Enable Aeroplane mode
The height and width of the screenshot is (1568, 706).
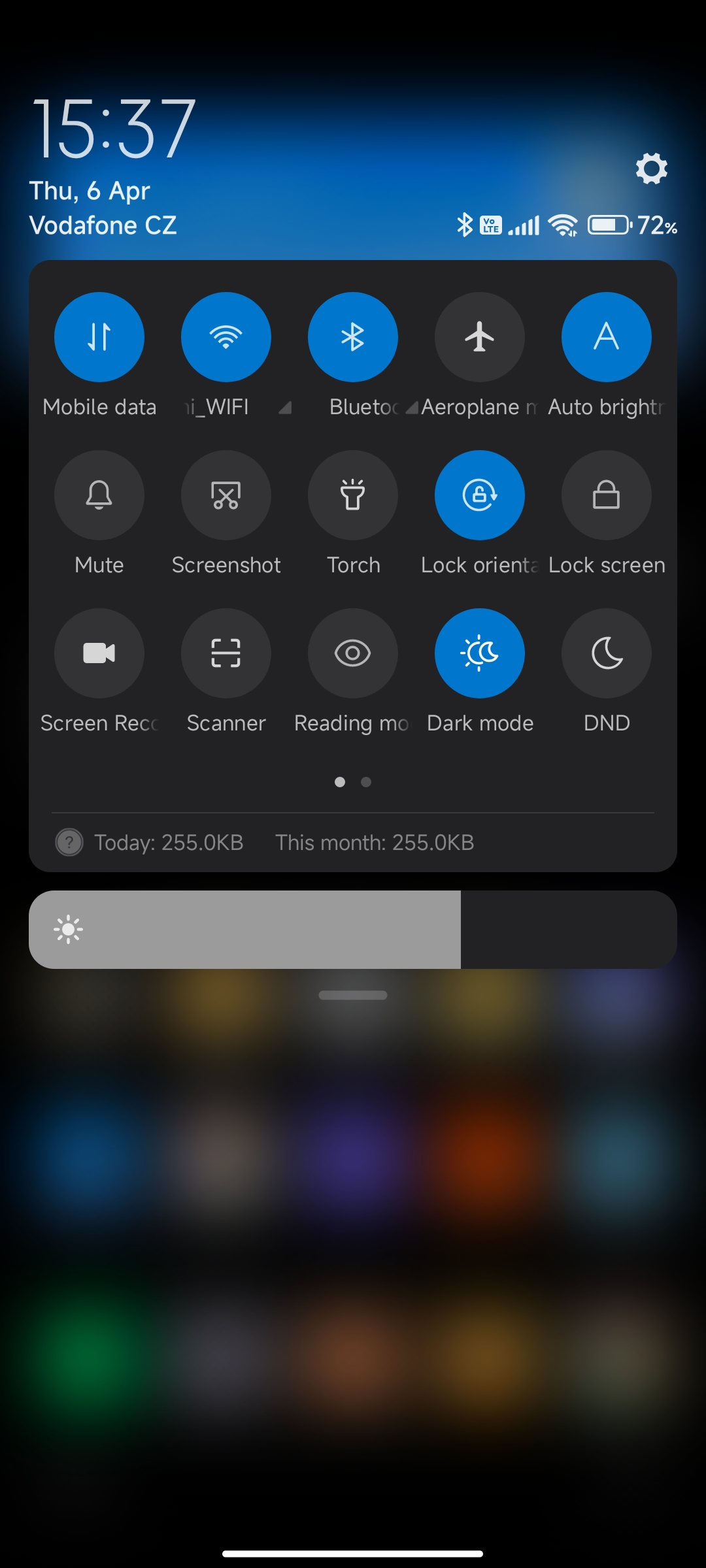tap(480, 337)
